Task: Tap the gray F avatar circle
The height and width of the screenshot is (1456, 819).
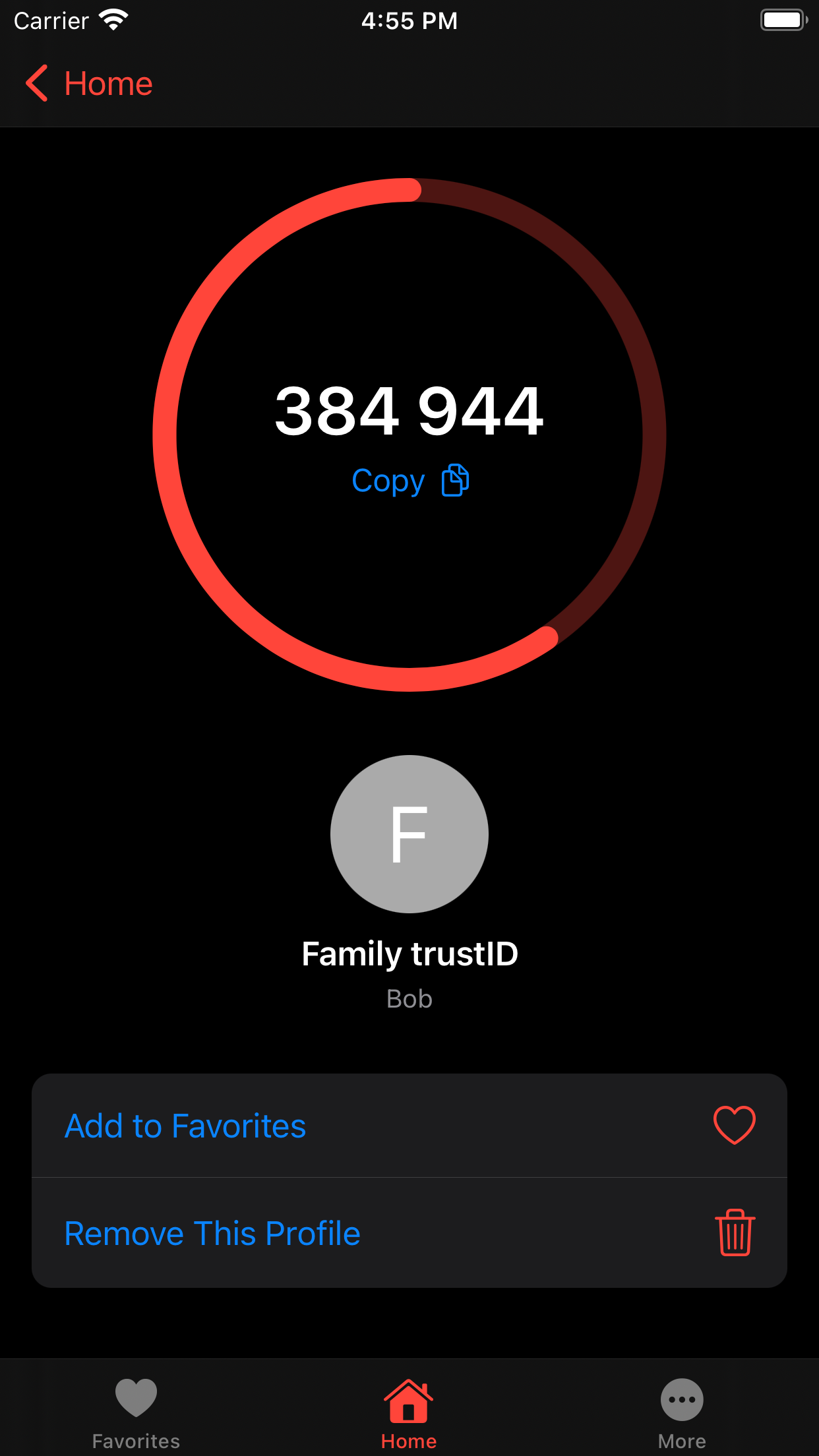Action: click(x=409, y=834)
